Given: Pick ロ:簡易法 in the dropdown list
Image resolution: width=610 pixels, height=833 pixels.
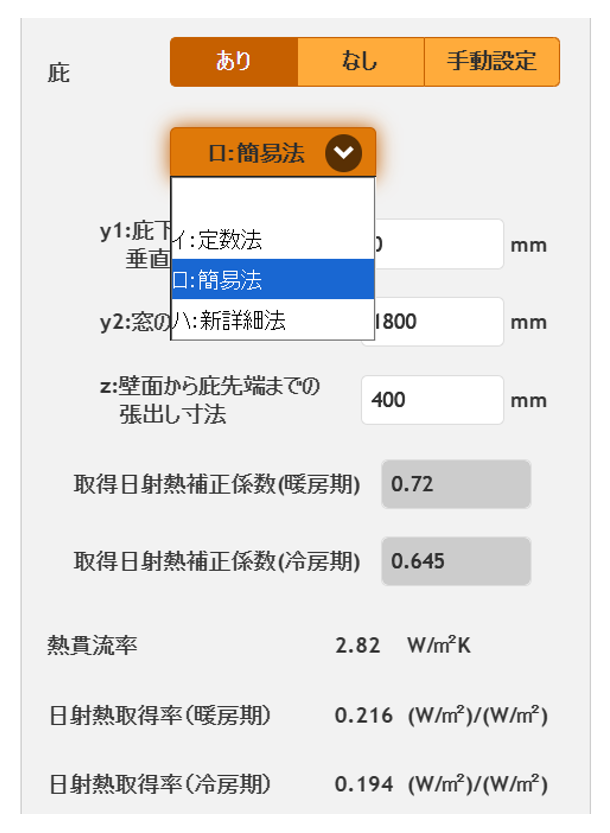Looking at the screenshot, I should (272, 280).
